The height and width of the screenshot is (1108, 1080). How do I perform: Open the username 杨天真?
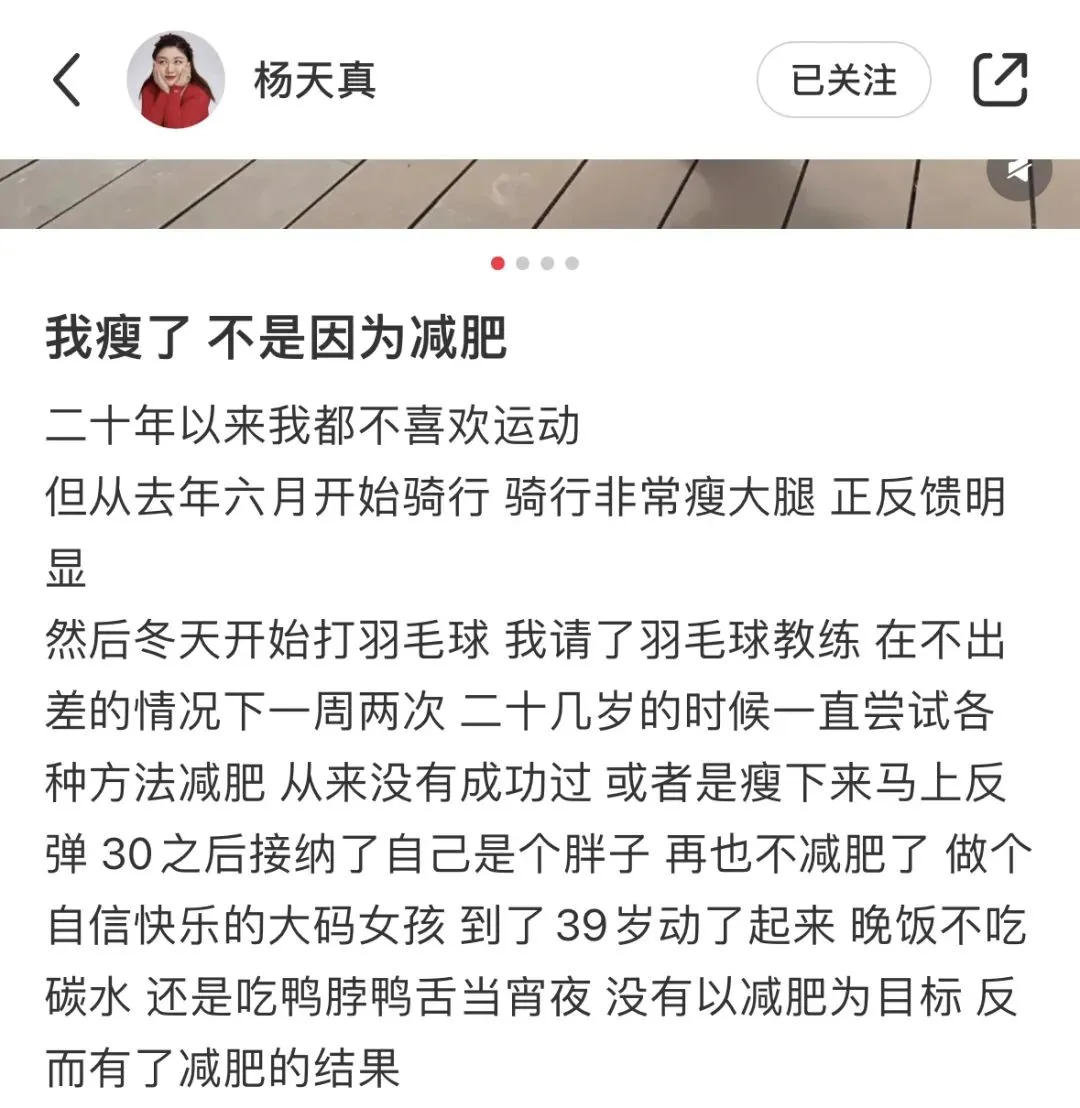pos(315,80)
